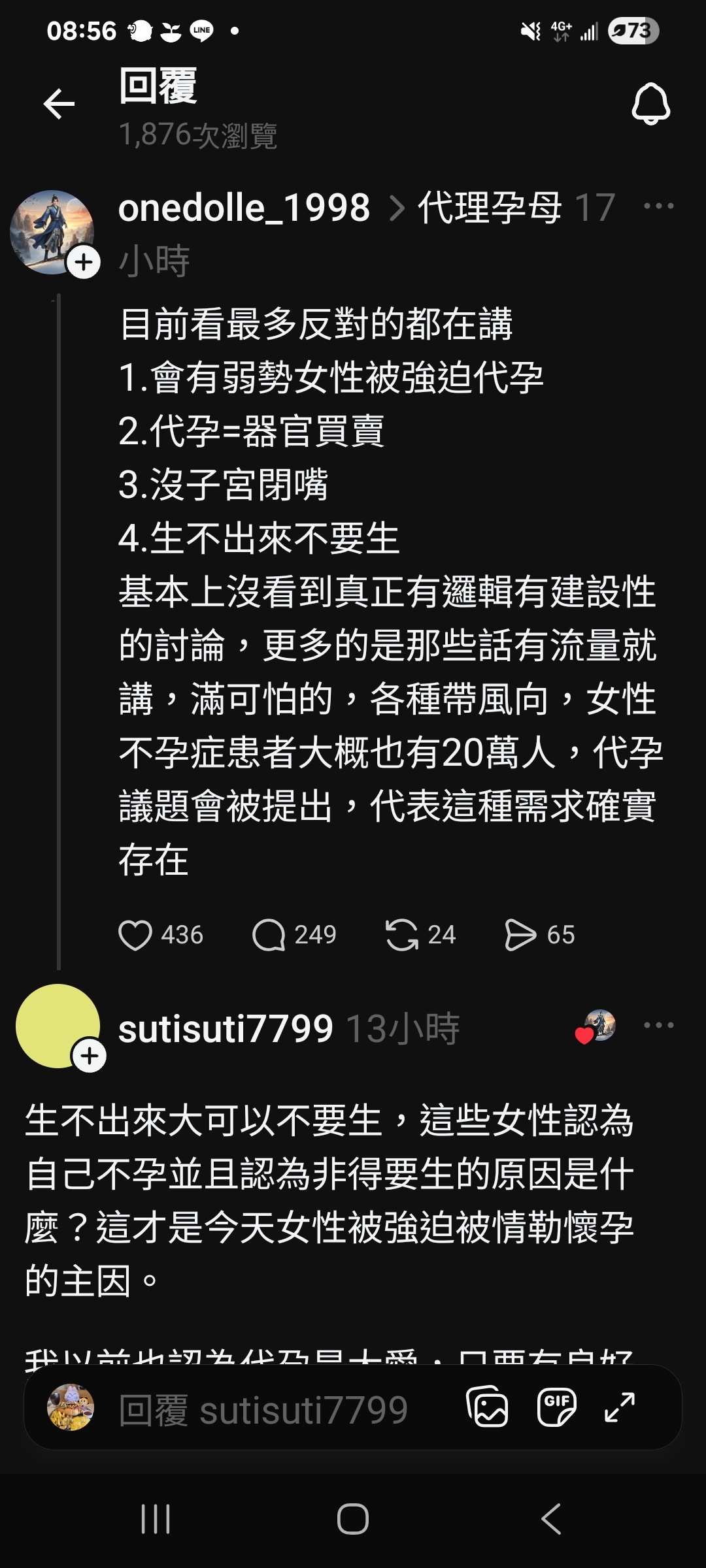Add a GIF to the reply

pos(556,1406)
